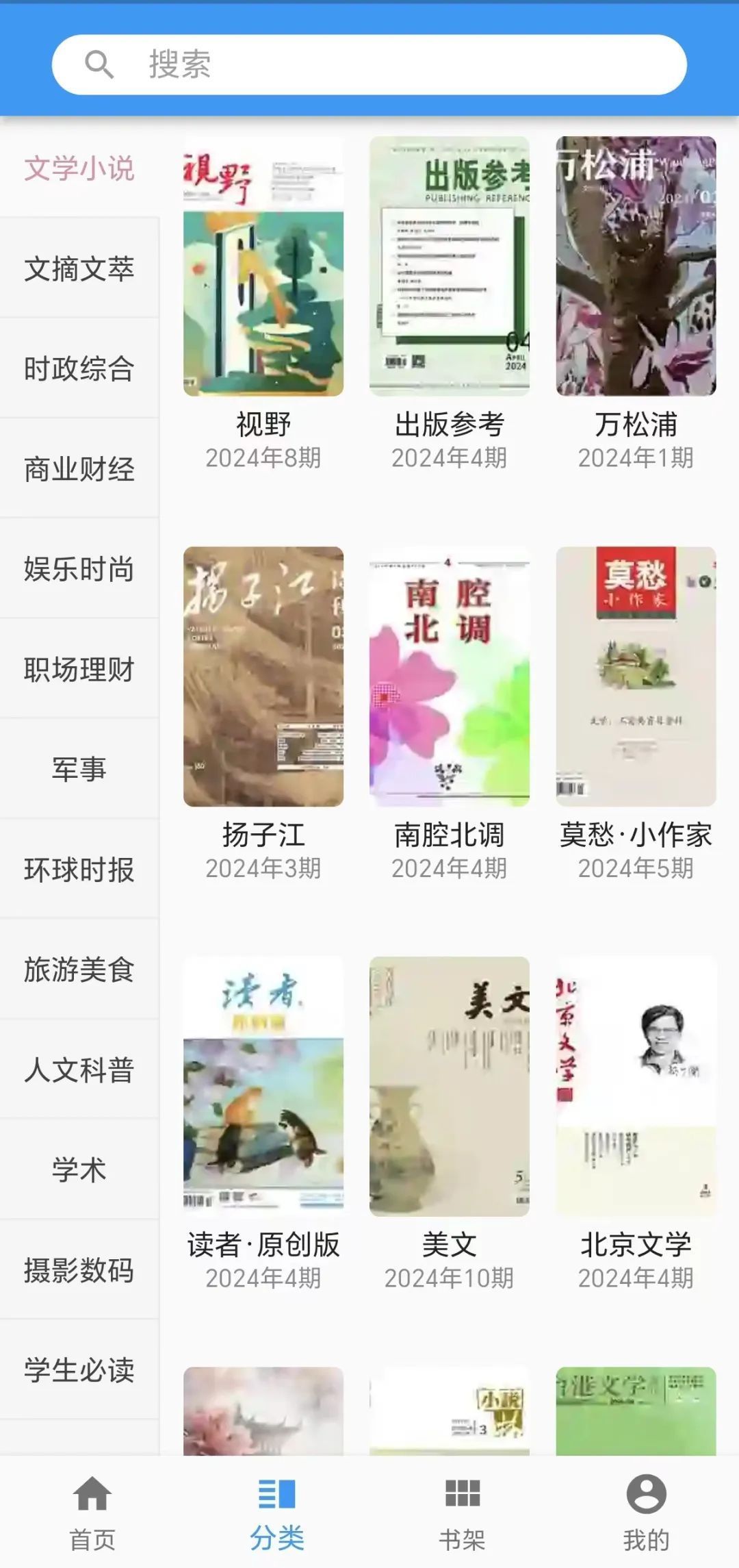Open the 搜索 search field

pyautogui.click(x=369, y=65)
